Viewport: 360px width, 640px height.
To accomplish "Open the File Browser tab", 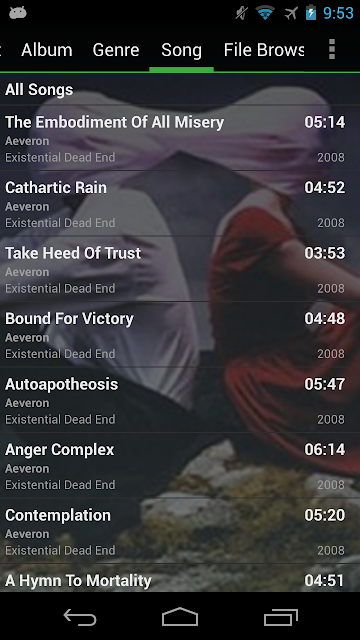I will tap(264, 50).
